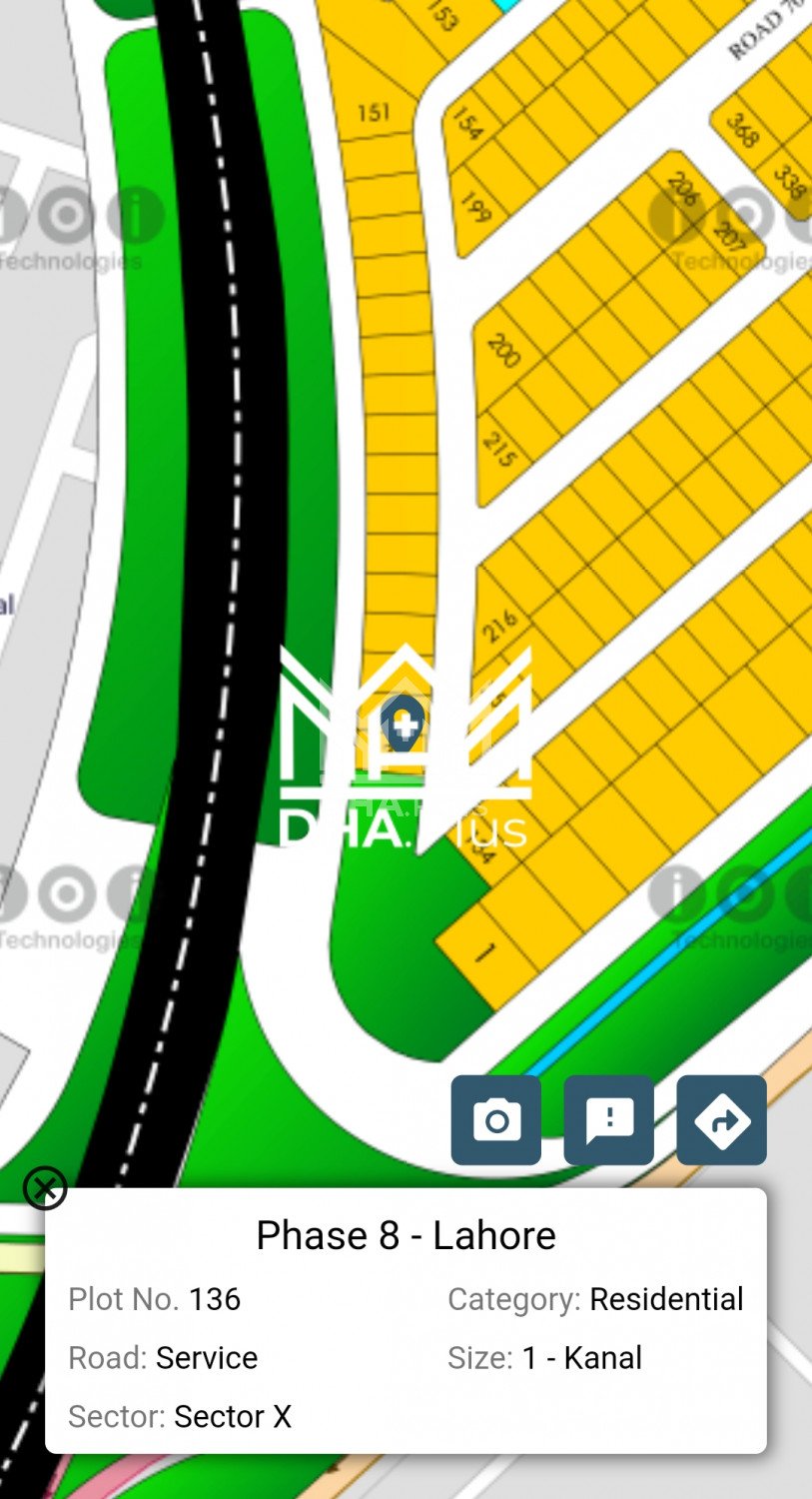Screen dimensions: 812x1499
Task: Tap the plot location marker pin
Action: point(403,724)
